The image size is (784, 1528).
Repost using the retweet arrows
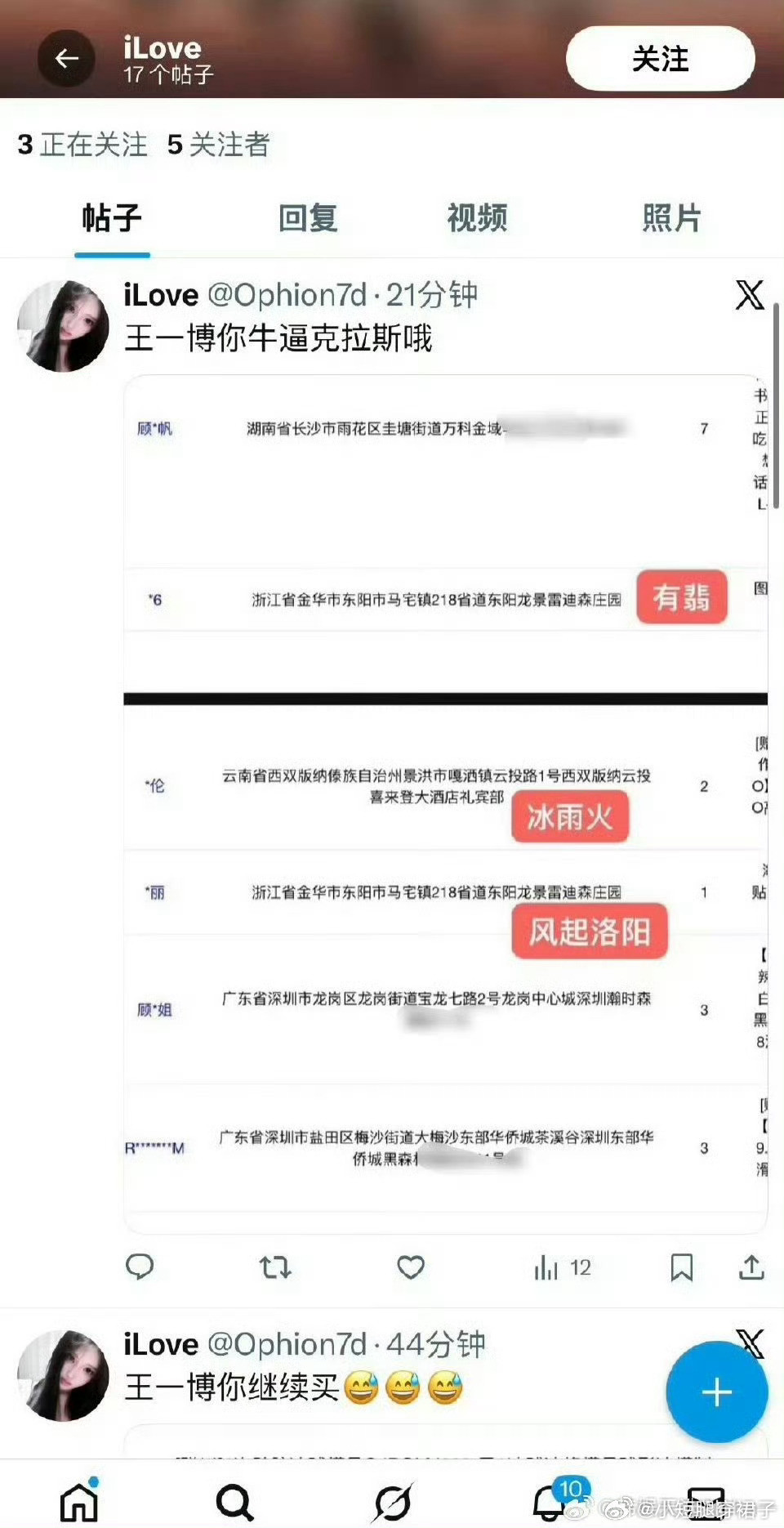click(275, 1267)
